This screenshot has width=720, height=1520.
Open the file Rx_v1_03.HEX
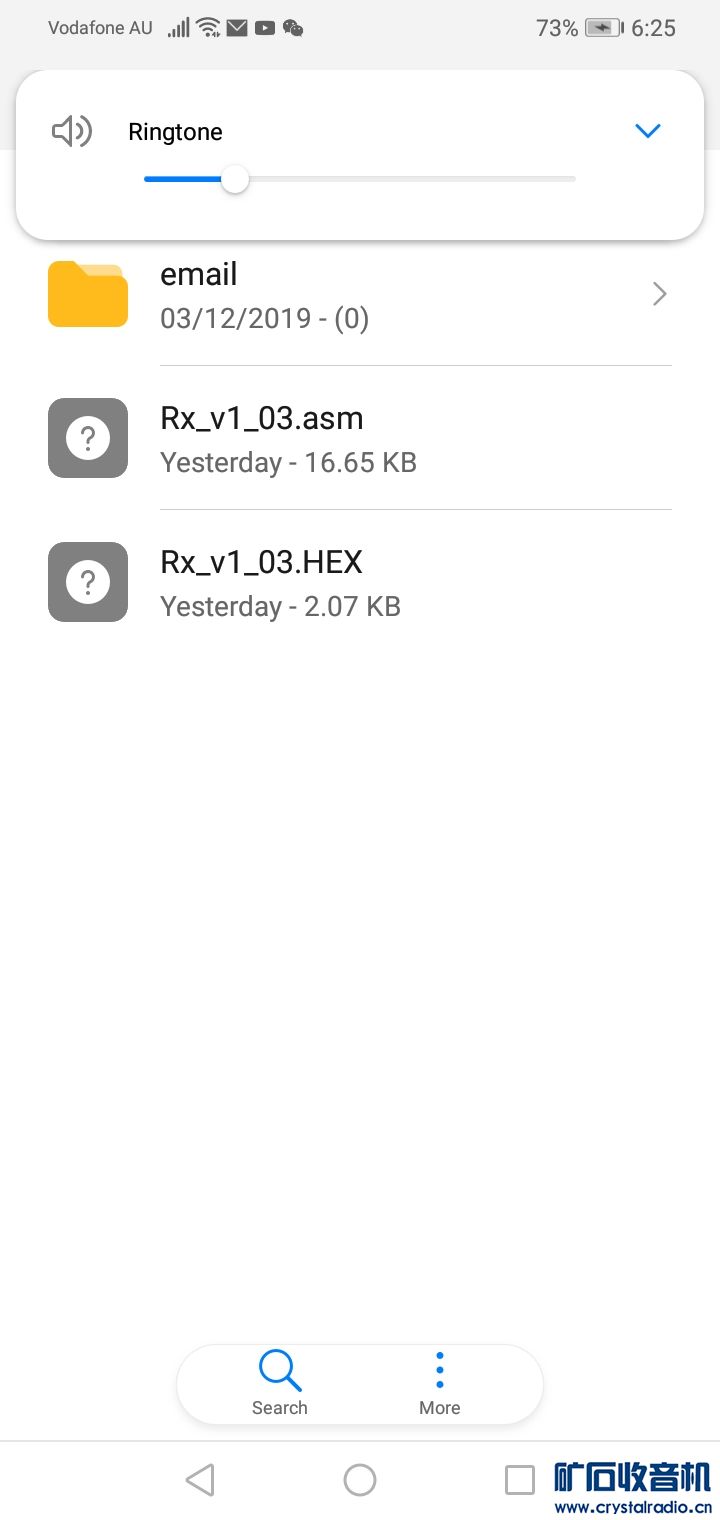[x=360, y=582]
